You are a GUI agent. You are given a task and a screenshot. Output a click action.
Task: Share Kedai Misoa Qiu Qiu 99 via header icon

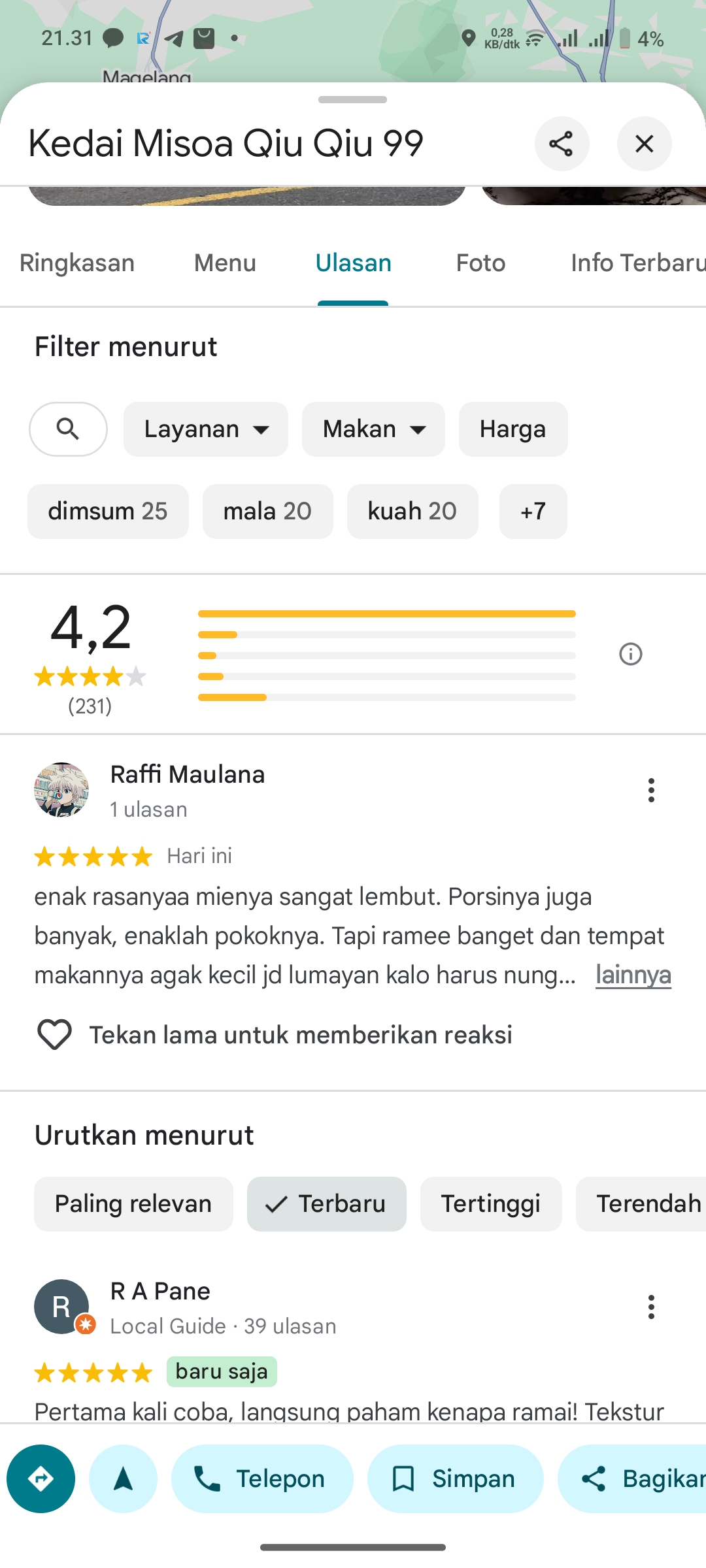click(562, 144)
